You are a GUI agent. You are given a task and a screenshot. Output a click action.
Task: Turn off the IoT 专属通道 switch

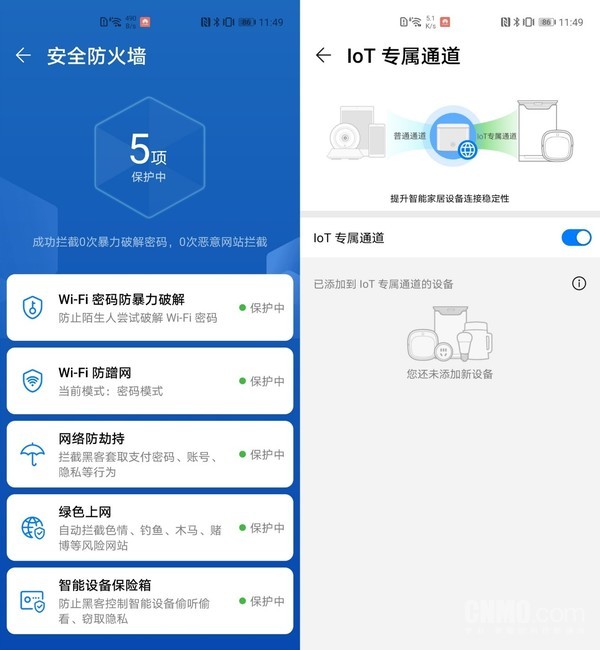(x=576, y=238)
